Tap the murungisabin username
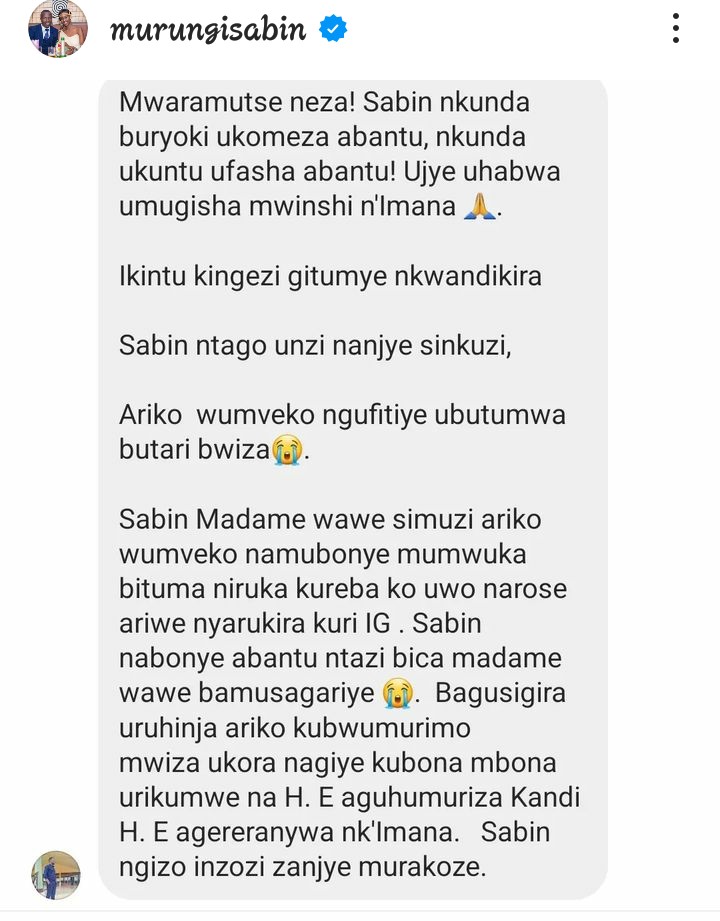The image size is (720, 921). (x=208, y=30)
